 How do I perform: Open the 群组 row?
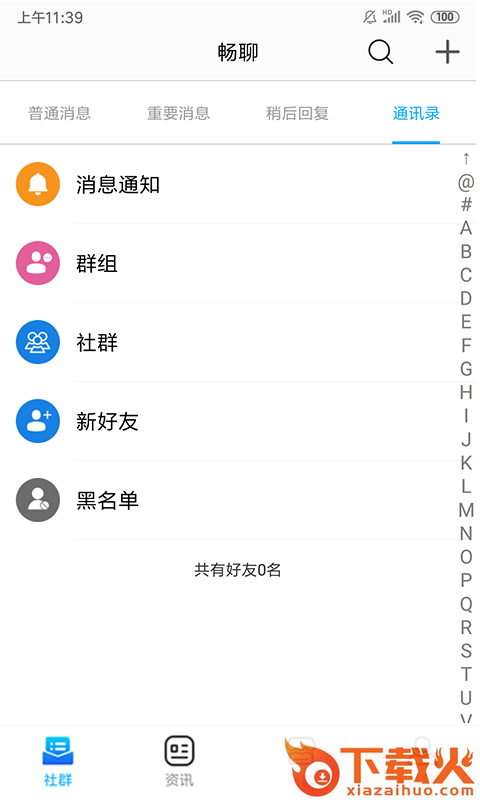click(229, 263)
